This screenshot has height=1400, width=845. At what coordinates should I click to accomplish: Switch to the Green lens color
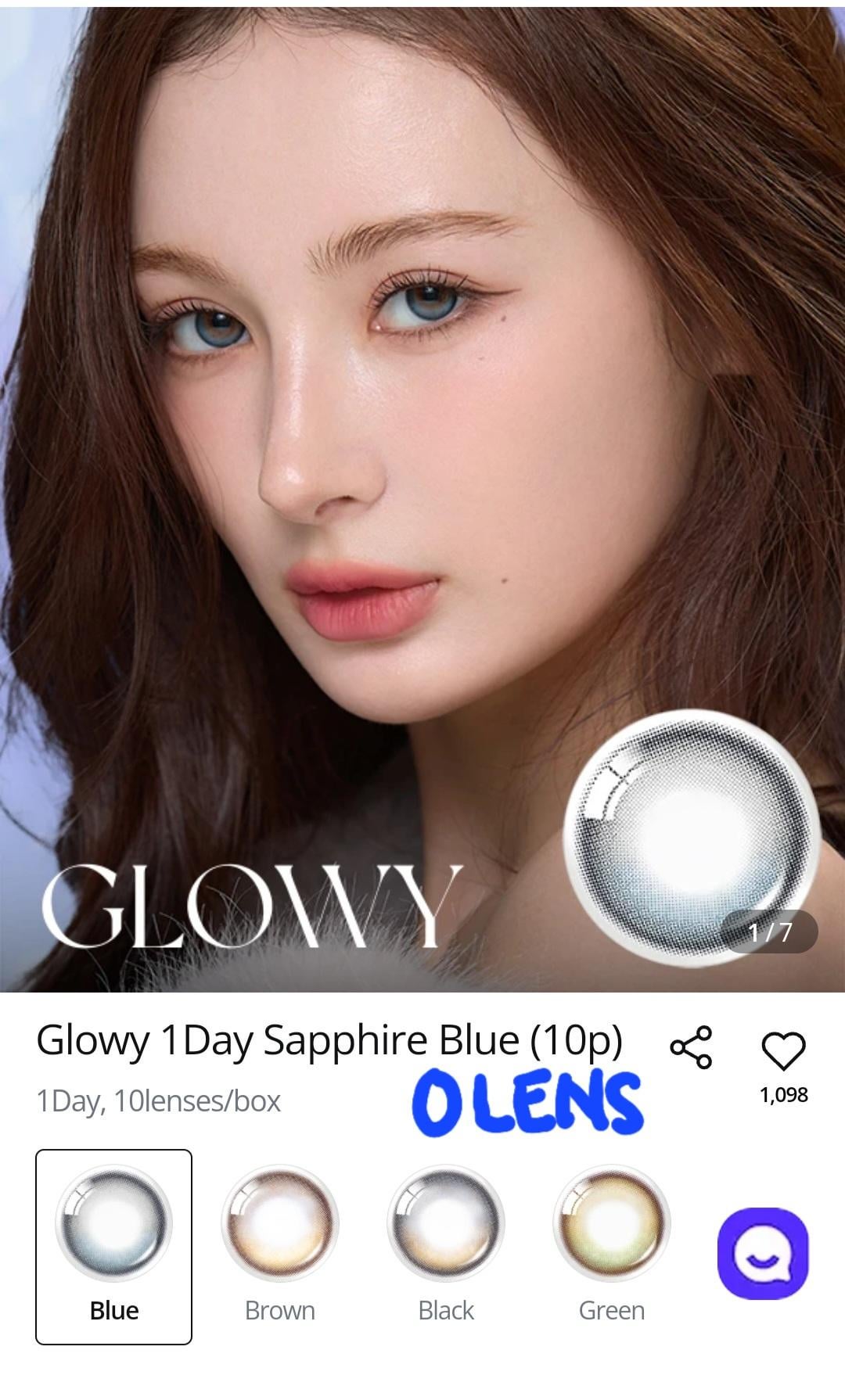[611, 1247]
